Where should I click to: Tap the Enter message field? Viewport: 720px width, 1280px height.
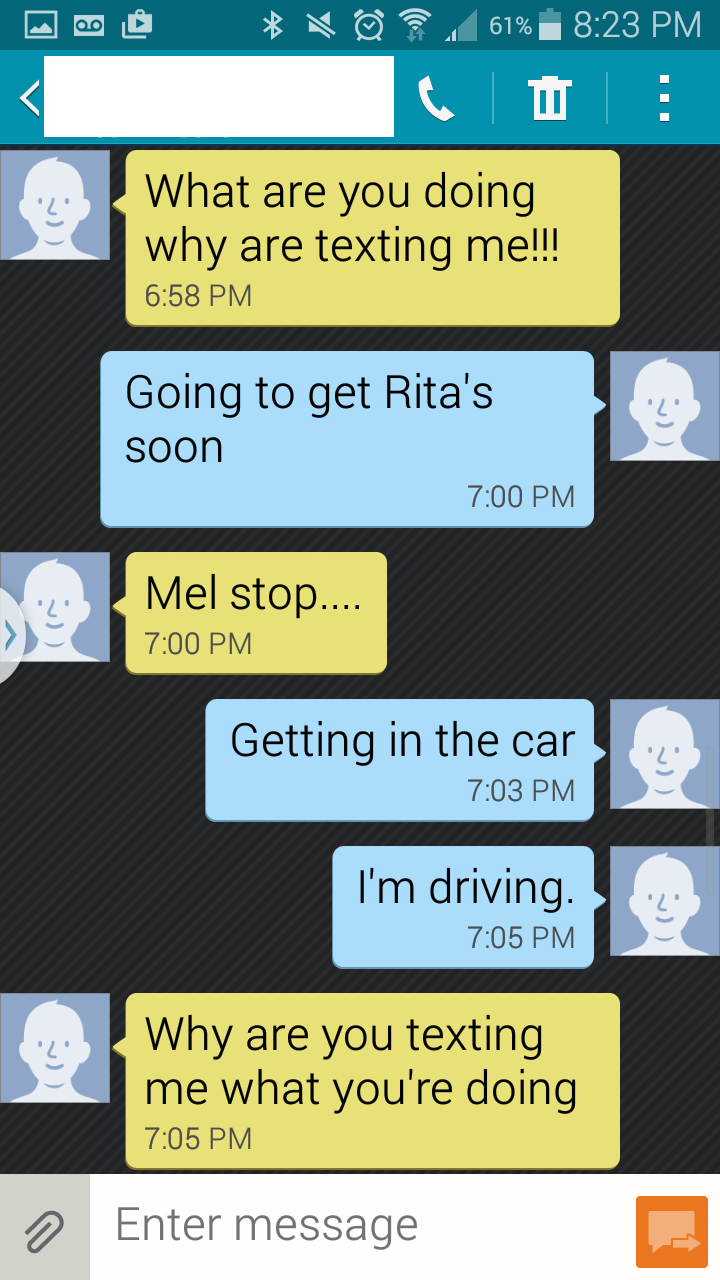click(360, 1226)
